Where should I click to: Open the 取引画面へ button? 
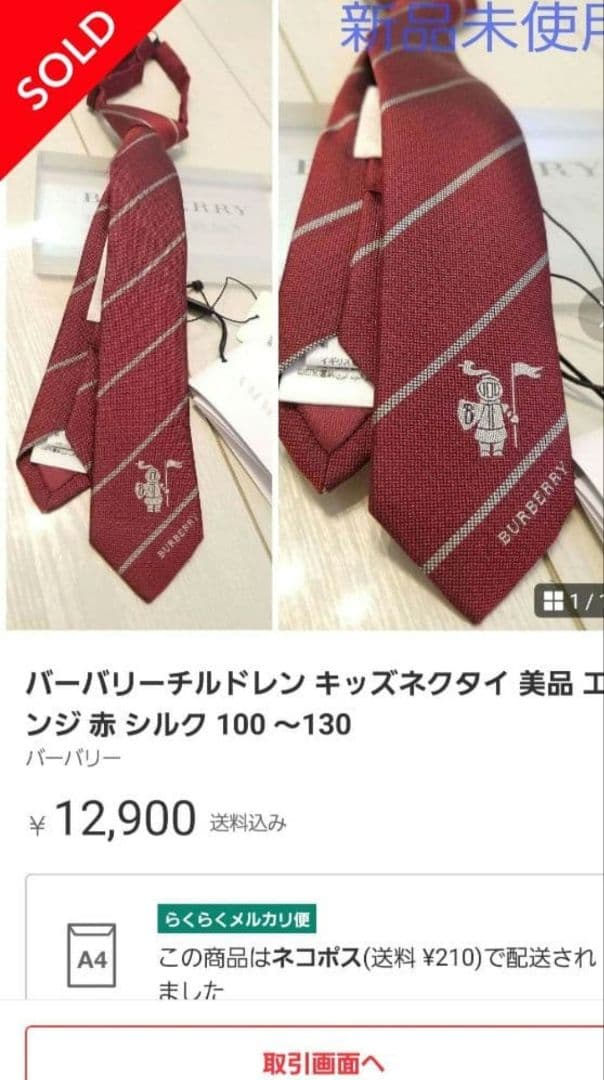[322, 1060]
